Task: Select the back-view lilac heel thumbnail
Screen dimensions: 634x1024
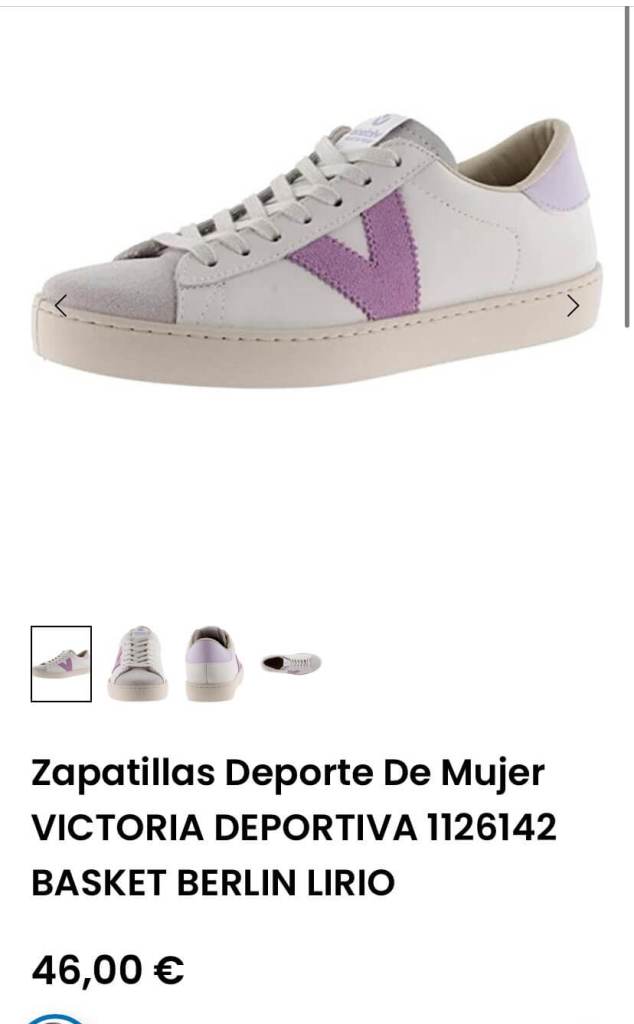Action: click(x=214, y=664)
